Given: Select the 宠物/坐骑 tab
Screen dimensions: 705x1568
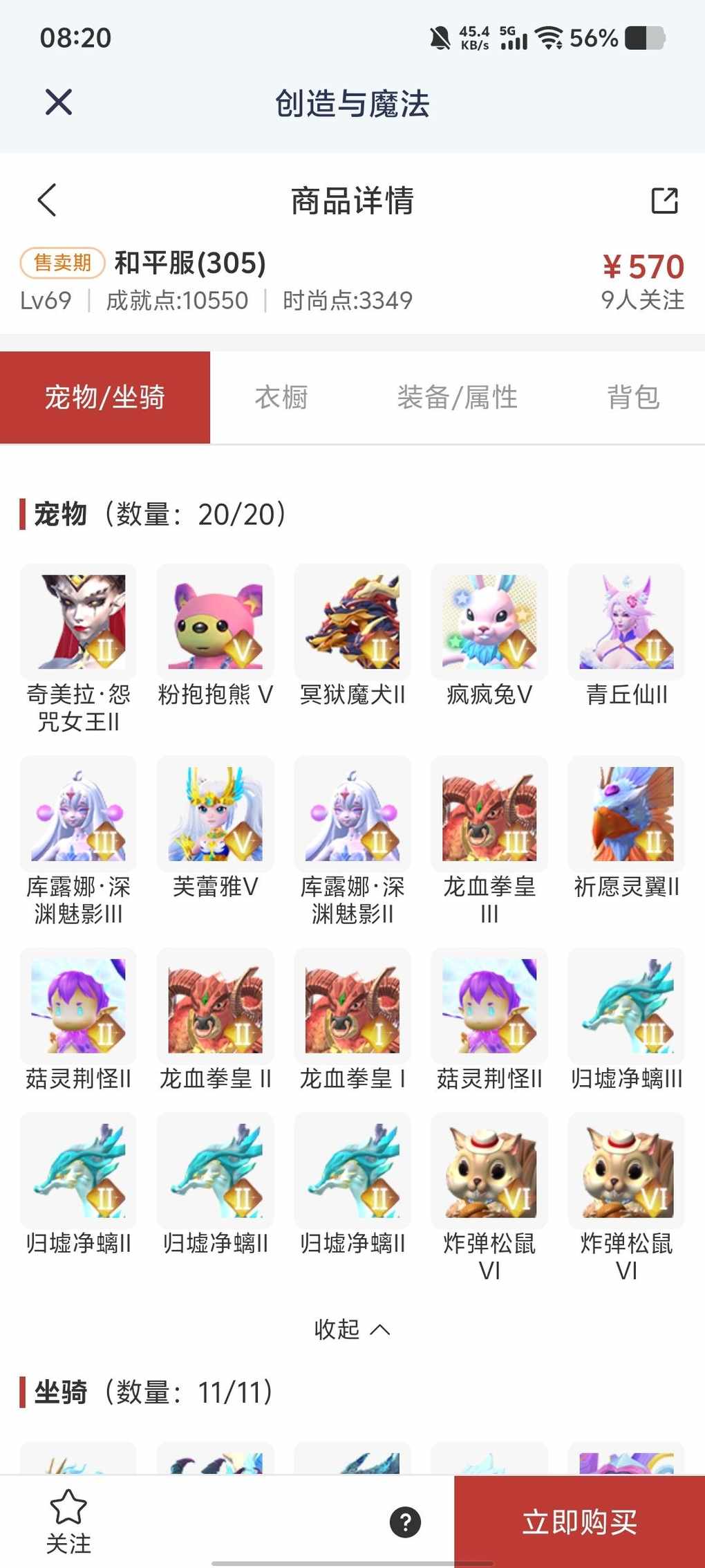Looking at the screenshot, I should tap(105, 398).
